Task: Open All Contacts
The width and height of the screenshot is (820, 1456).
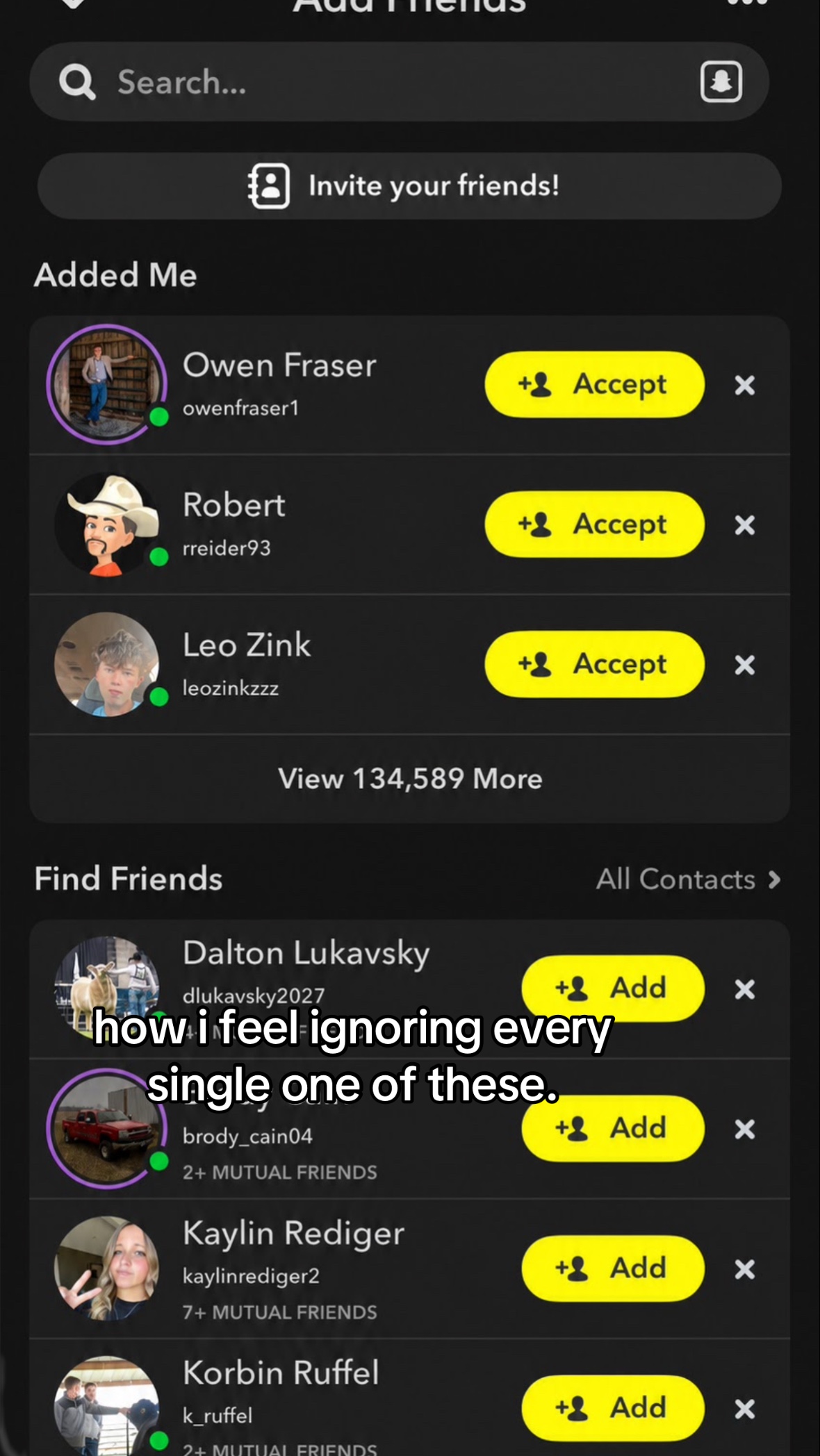Action: click(x=688, y=879)
